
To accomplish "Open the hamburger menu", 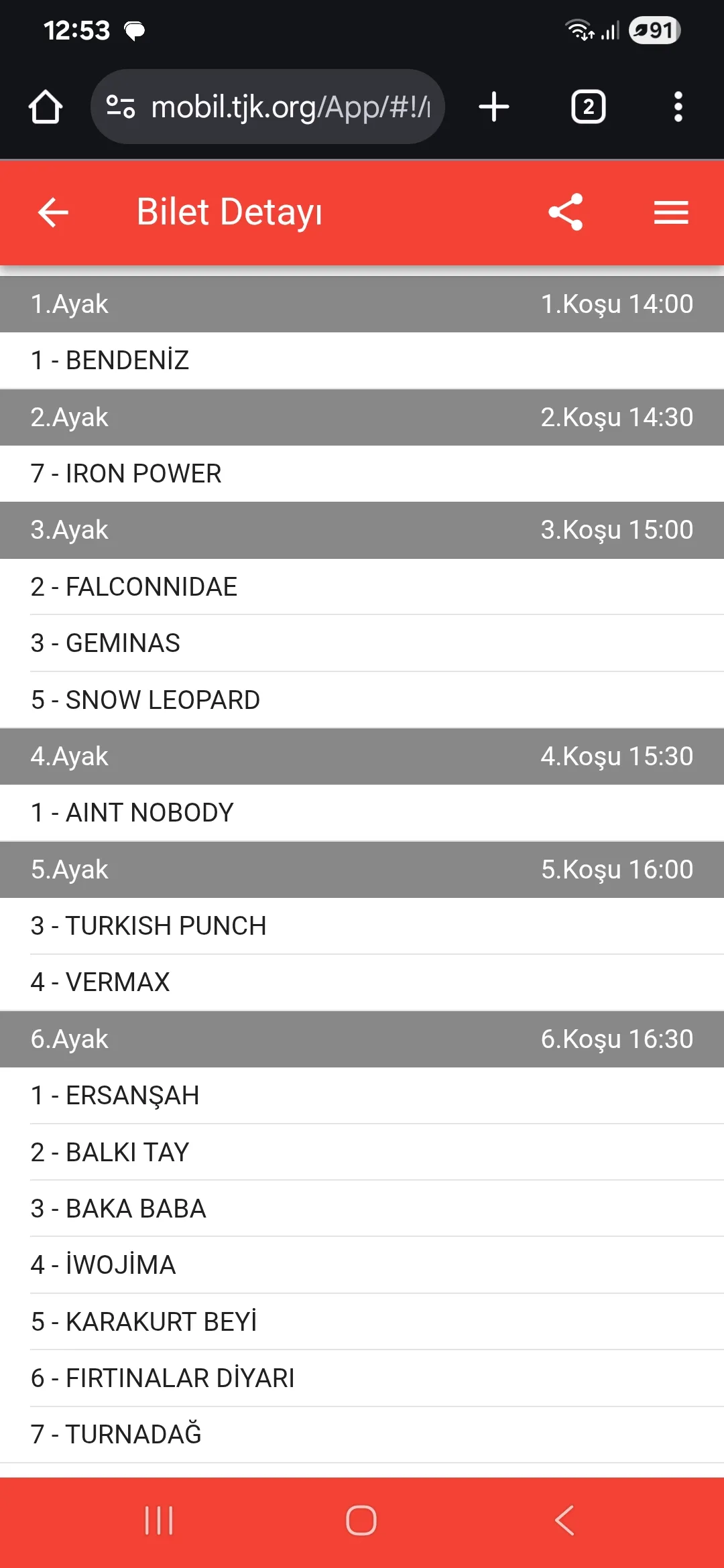I will pyautogui.click(x=671, y=212).
